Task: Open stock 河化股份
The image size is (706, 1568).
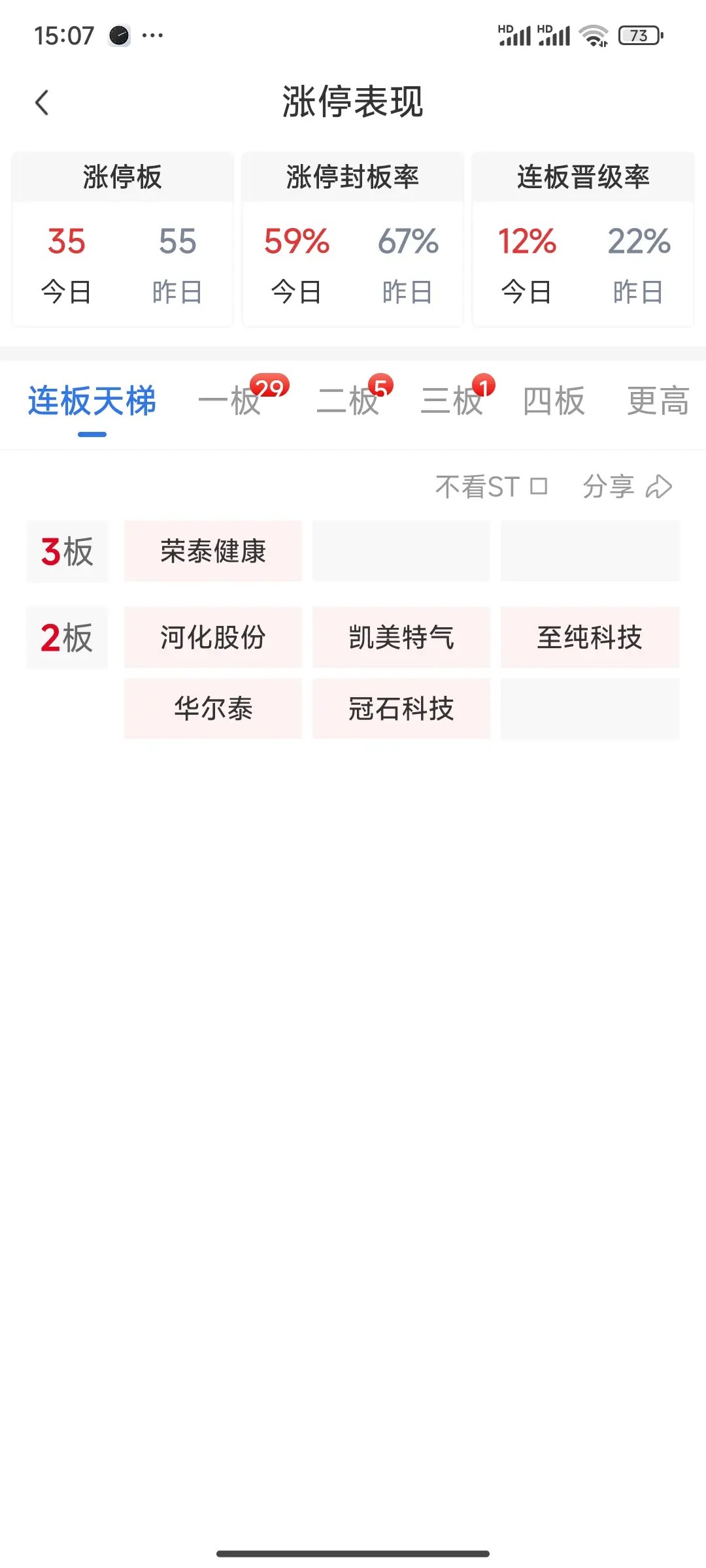Action: (x=213, y=638)
